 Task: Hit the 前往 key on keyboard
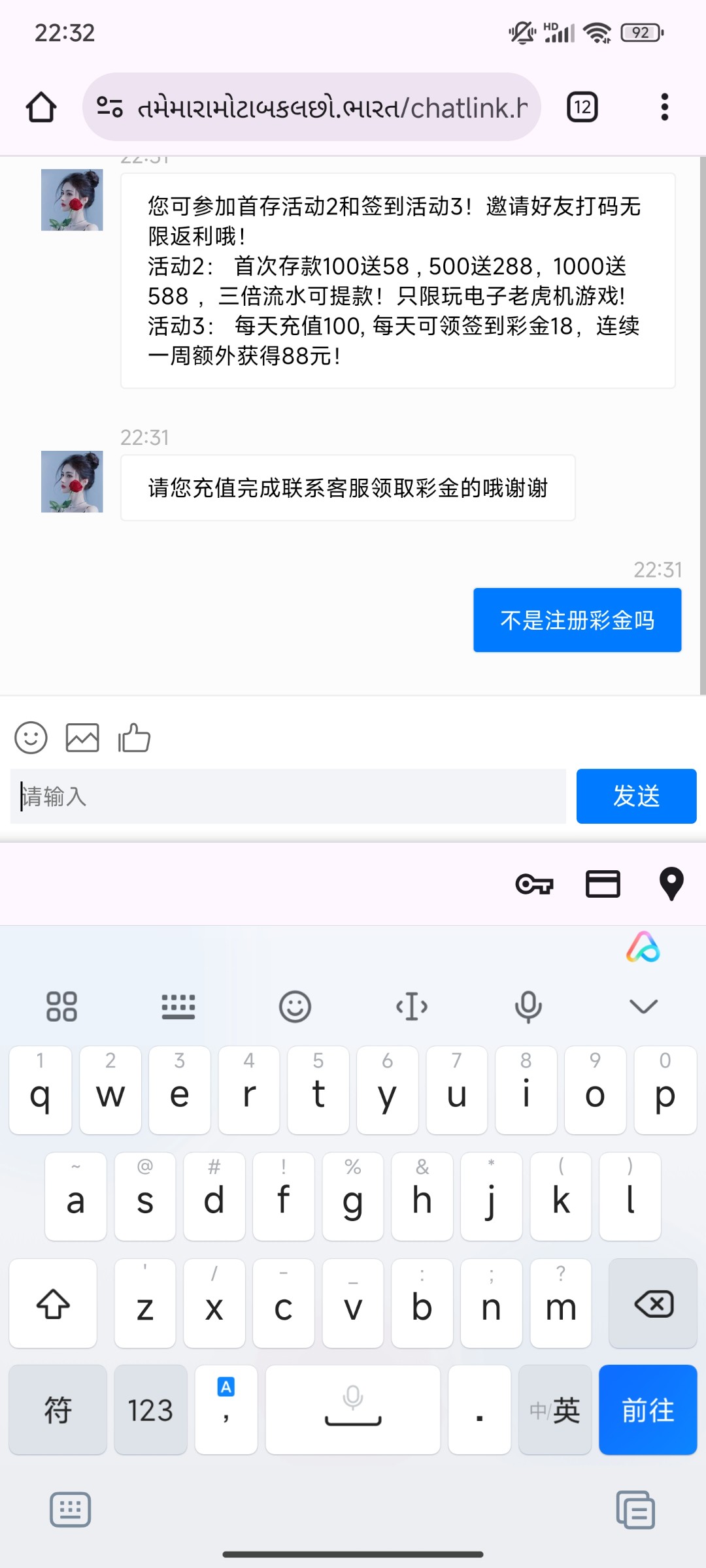647,1410
